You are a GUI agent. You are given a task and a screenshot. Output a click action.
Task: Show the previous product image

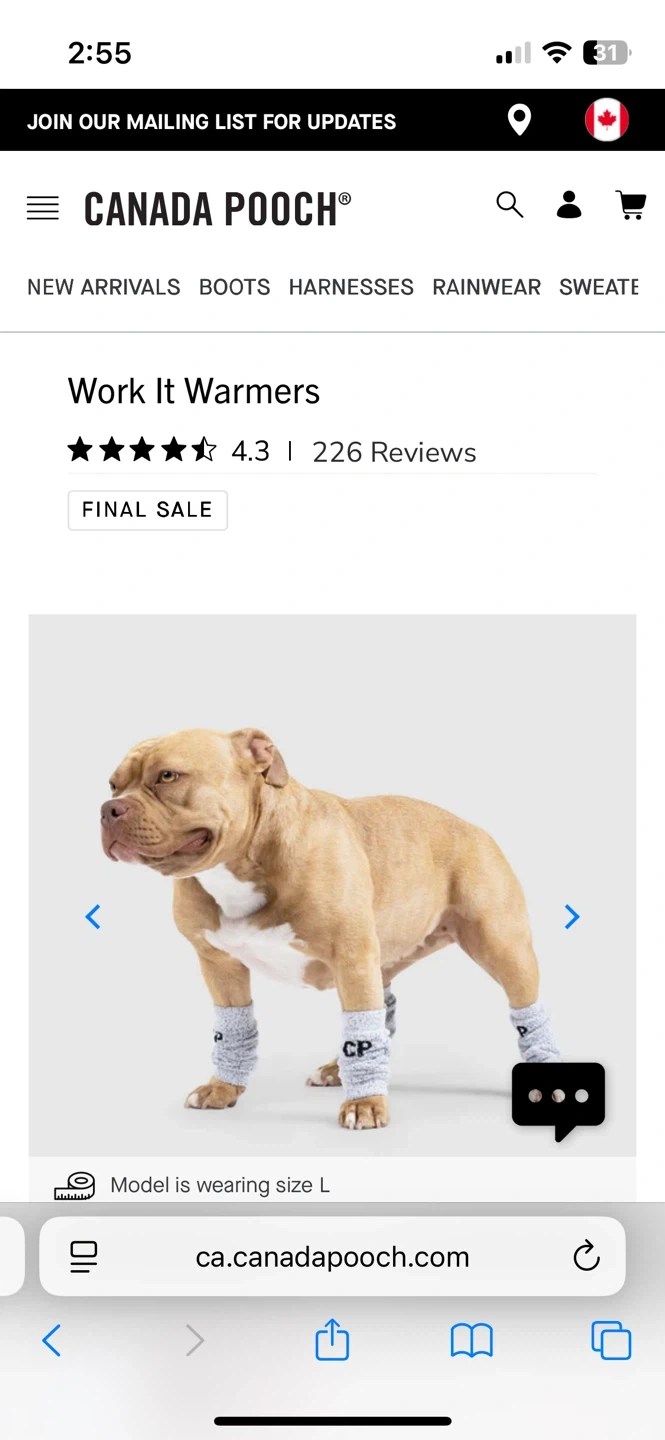93,916
